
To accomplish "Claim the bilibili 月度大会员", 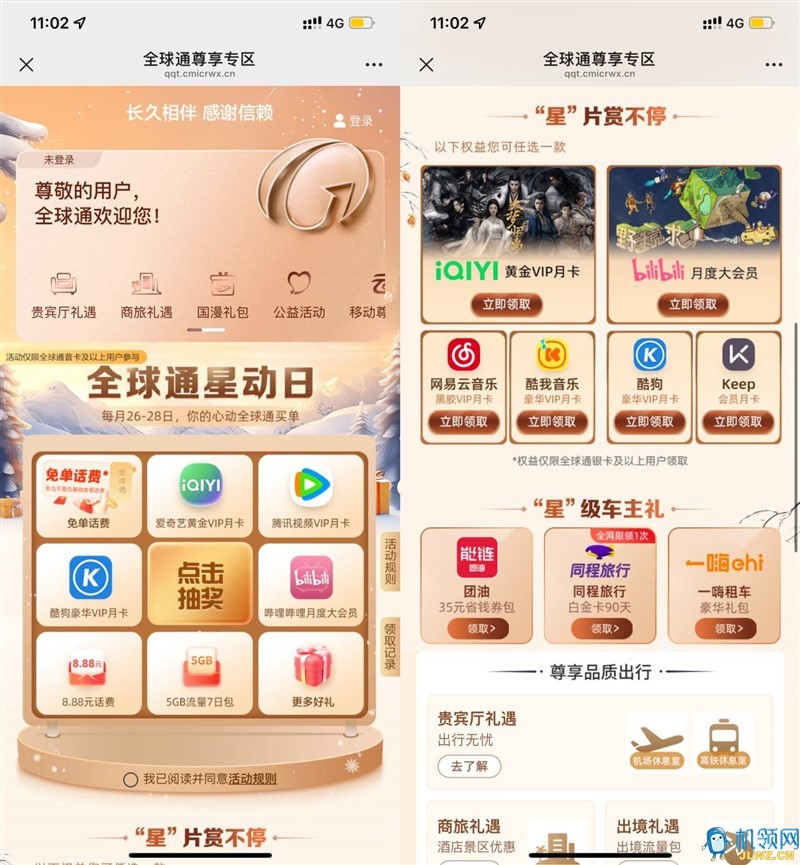I will tap(693, 304).
